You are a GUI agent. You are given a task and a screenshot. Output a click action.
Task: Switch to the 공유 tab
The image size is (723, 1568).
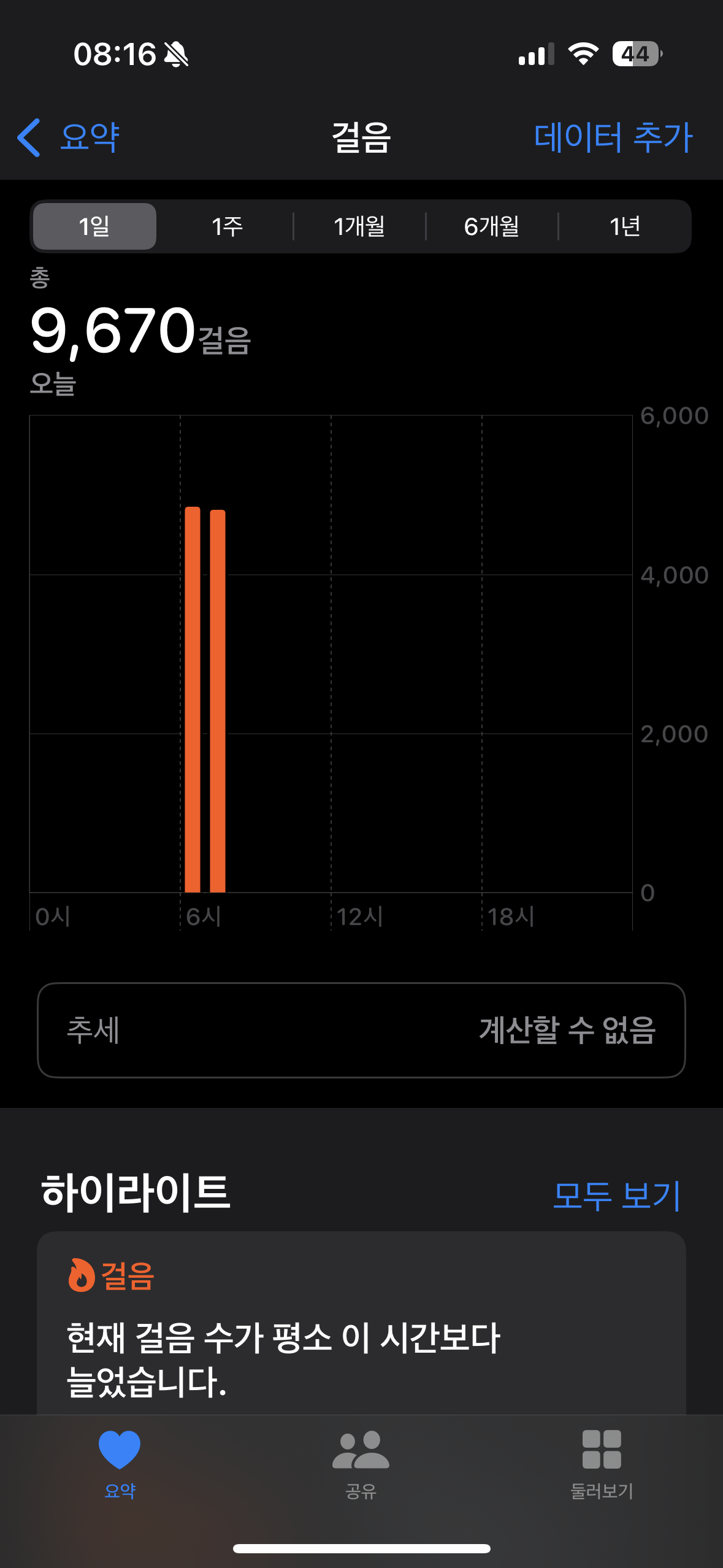[361, 1464]
